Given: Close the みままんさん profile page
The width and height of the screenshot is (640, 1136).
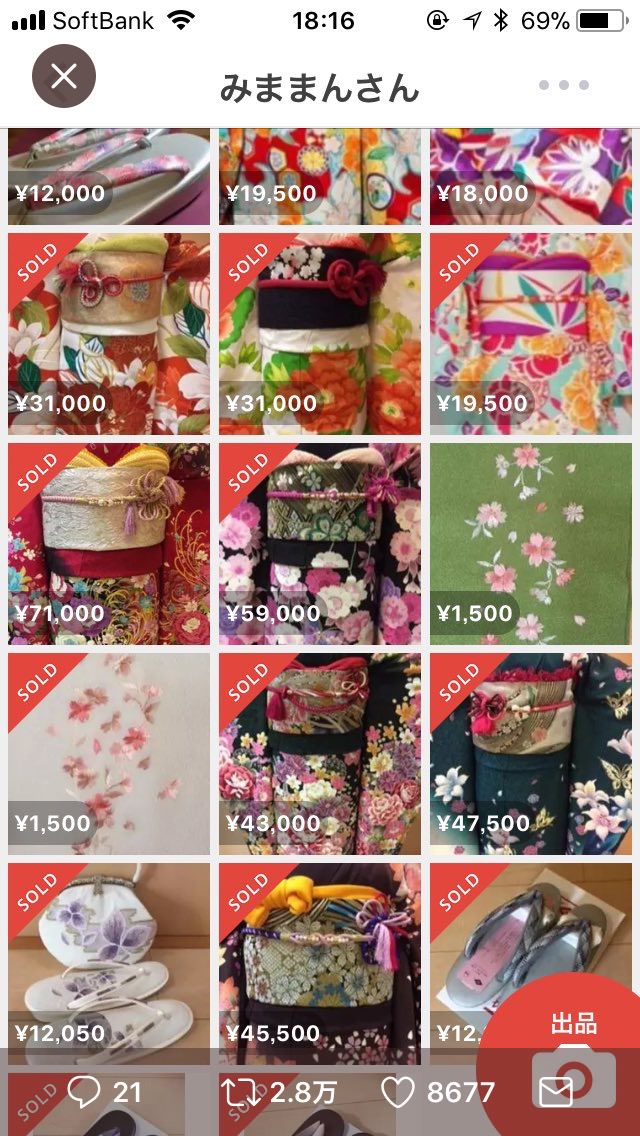Looking at the screenshot, I should tap(64, 77).
